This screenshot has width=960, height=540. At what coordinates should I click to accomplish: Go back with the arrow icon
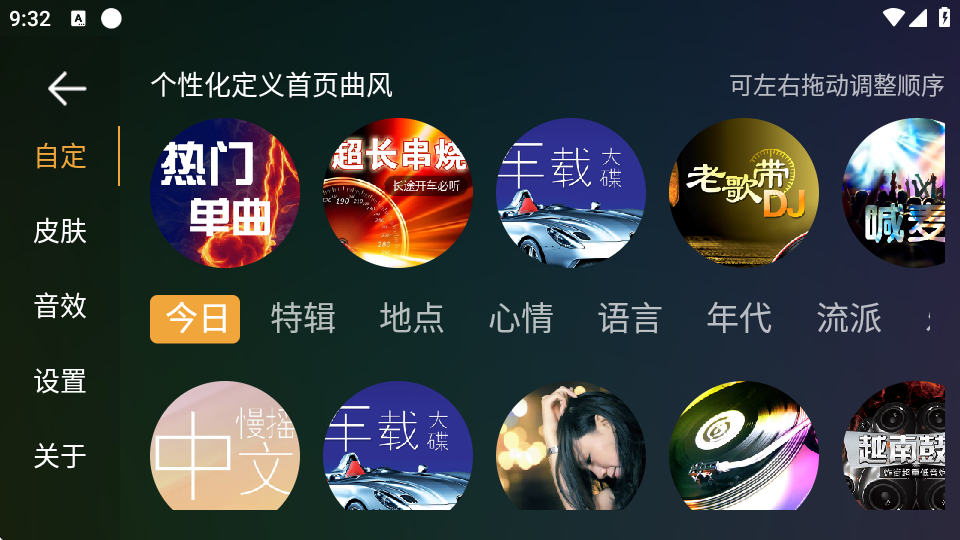(x=67, y=88)
